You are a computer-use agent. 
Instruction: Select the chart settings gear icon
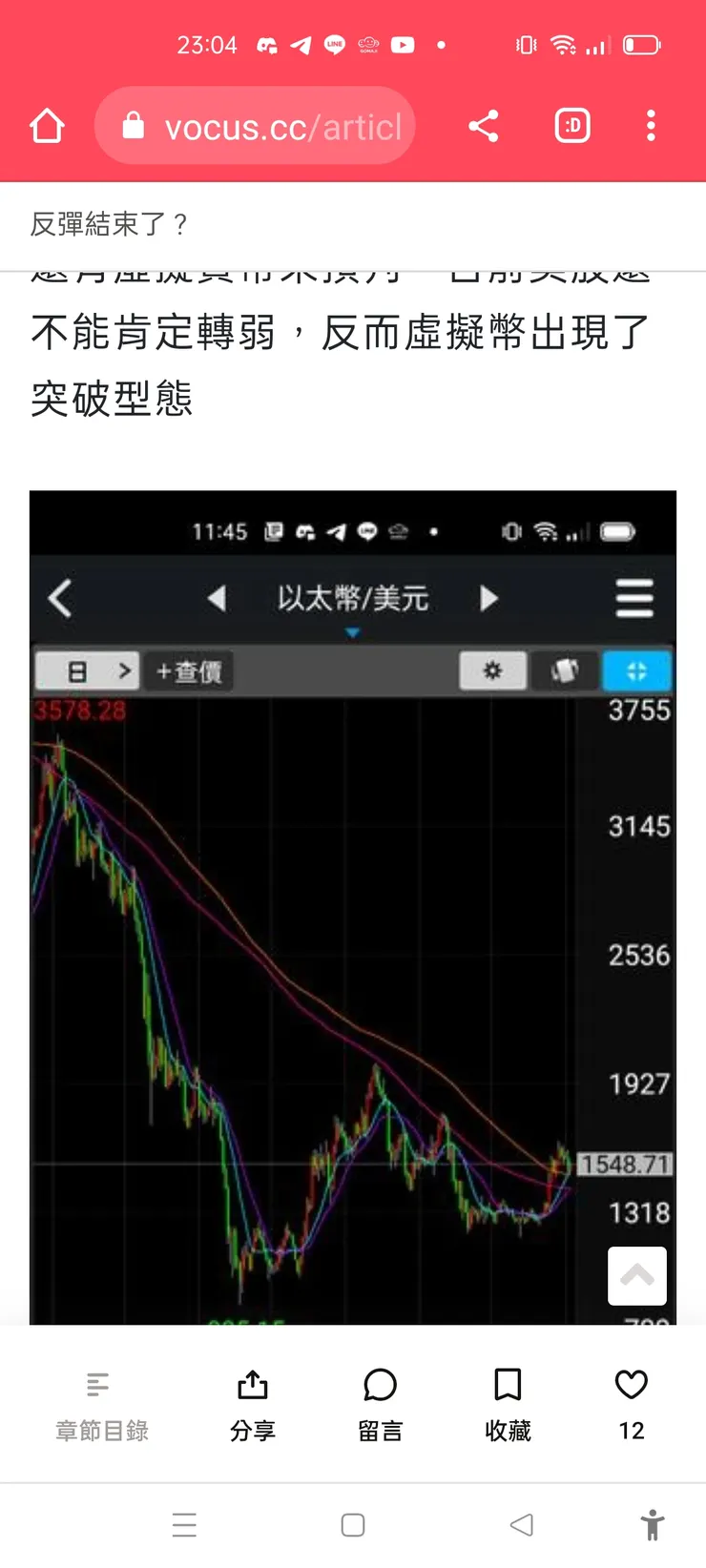492,671
